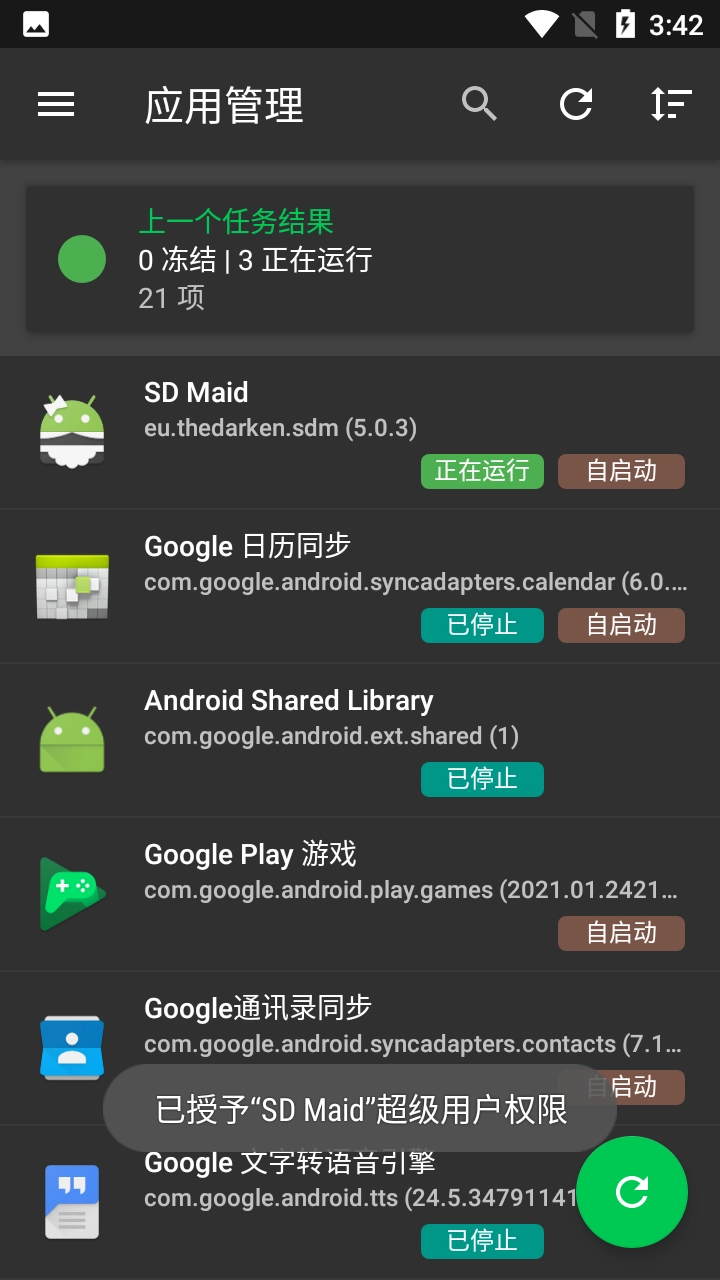Open the 上一个任务结果 summary card
The height and width of the screenshot is (1280, 720).
coord(360,258)
